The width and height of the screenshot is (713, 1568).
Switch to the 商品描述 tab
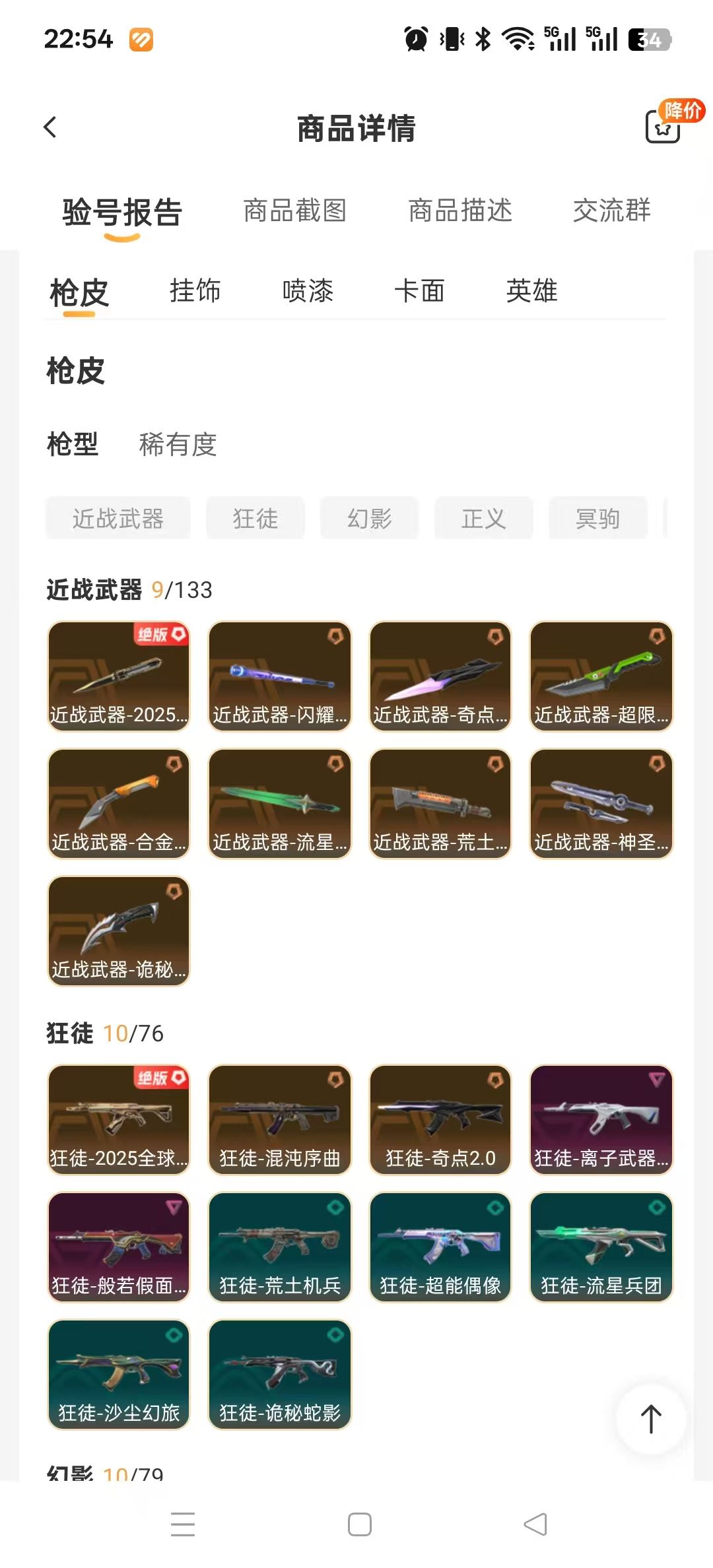[460, 211]
